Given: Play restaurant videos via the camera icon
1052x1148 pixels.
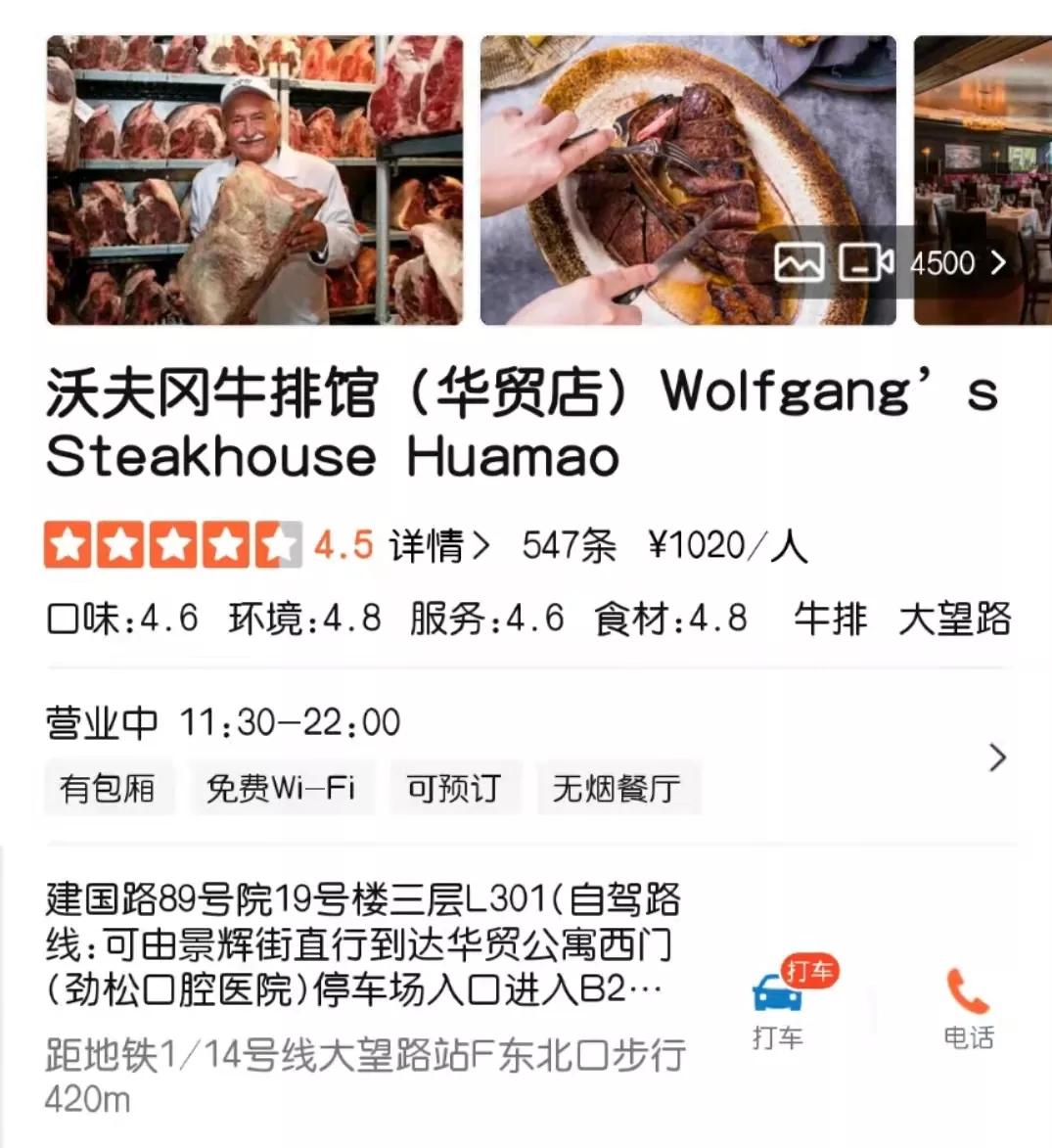Looking at the screenshot, I should [x=865, y=262].
